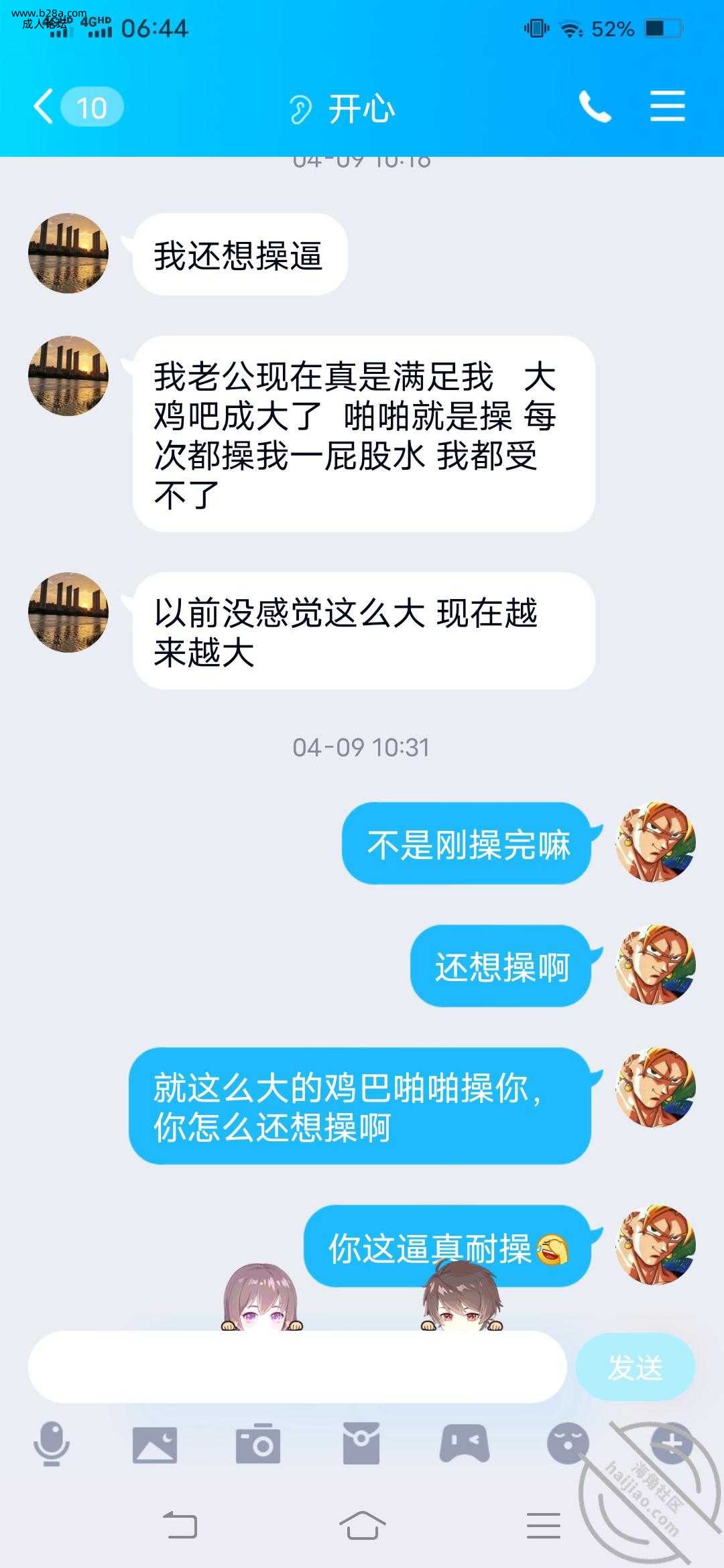Start a voice call with 开心
724x1568 pixels.
click(595, 107)
